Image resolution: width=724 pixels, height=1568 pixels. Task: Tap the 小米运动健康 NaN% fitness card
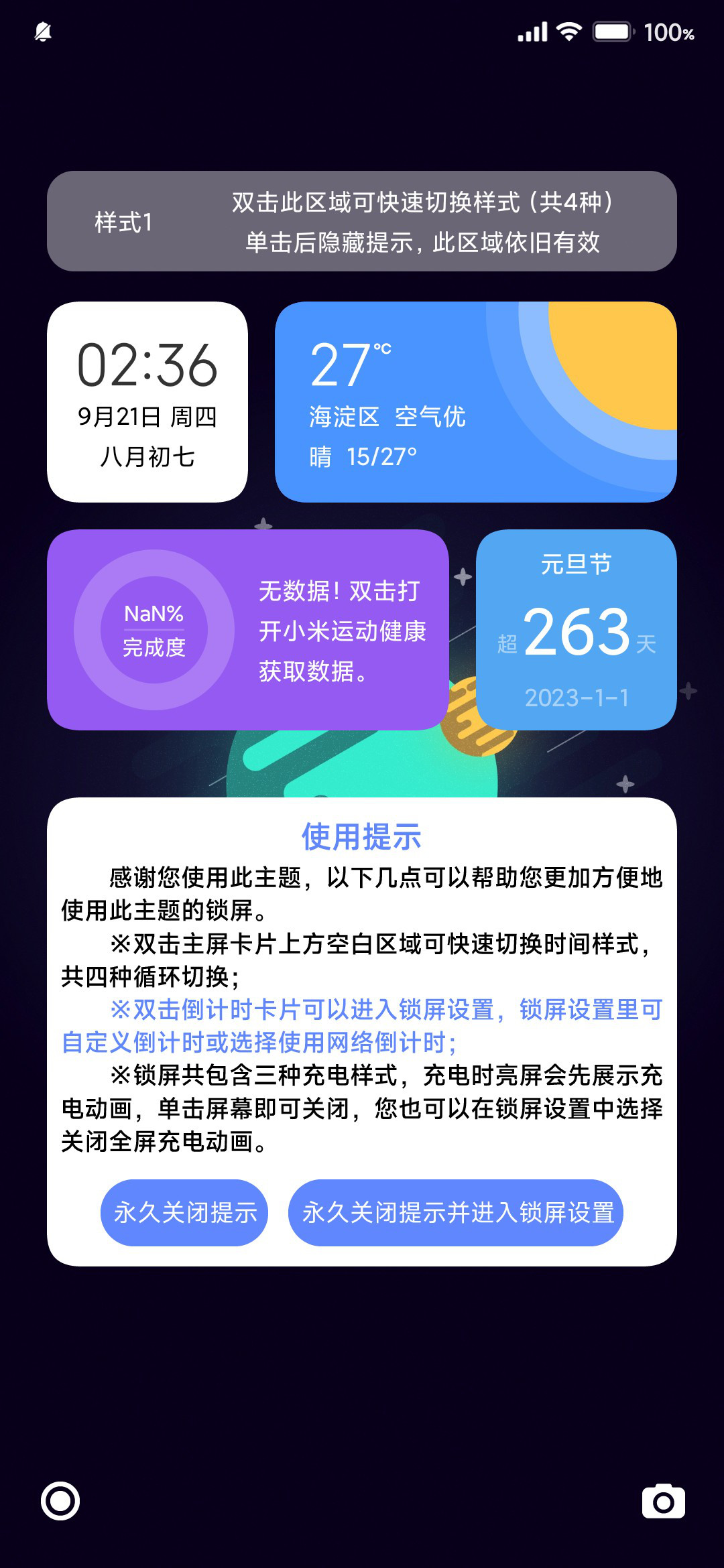(x=248, y=630)
